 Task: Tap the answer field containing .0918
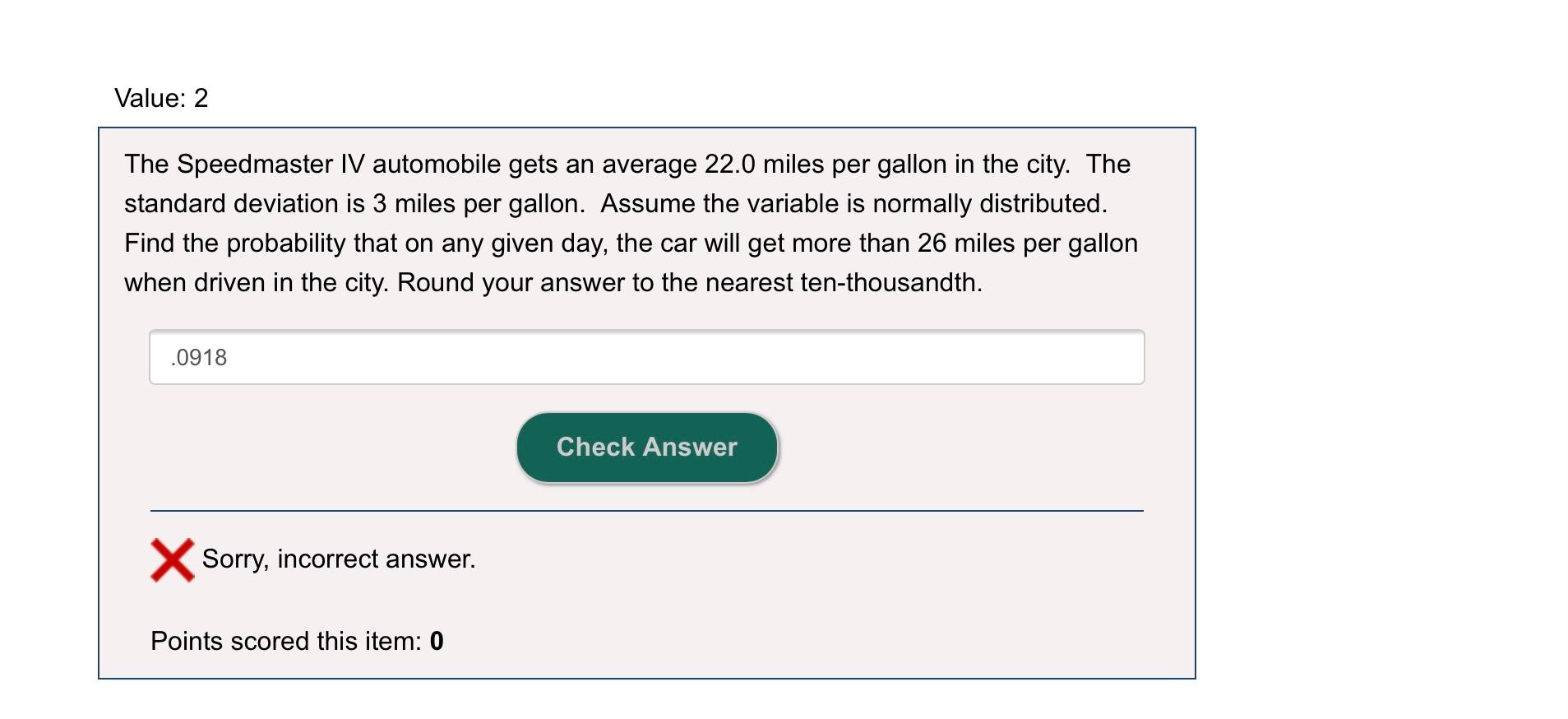pos(646,357)
